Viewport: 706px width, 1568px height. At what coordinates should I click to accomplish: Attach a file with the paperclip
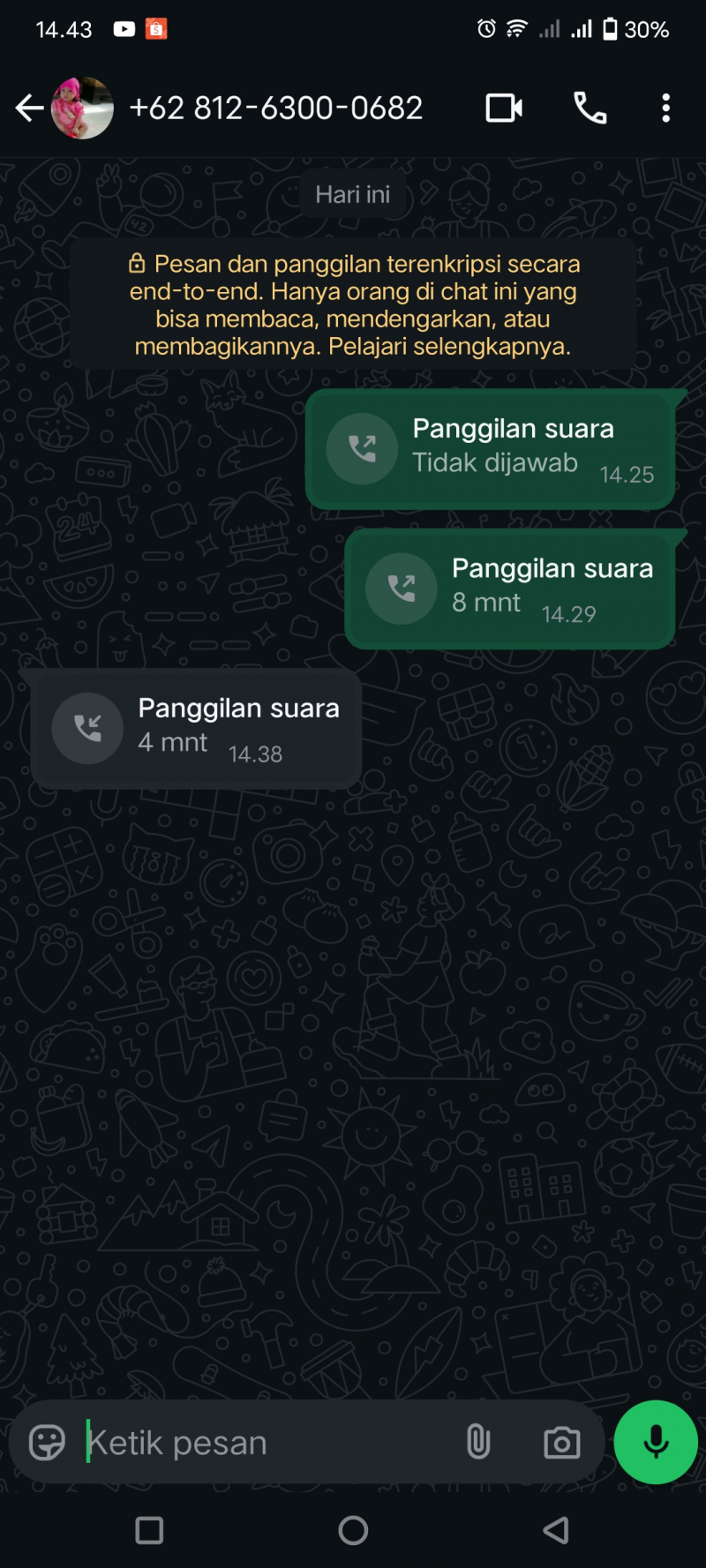(478, 1443)
